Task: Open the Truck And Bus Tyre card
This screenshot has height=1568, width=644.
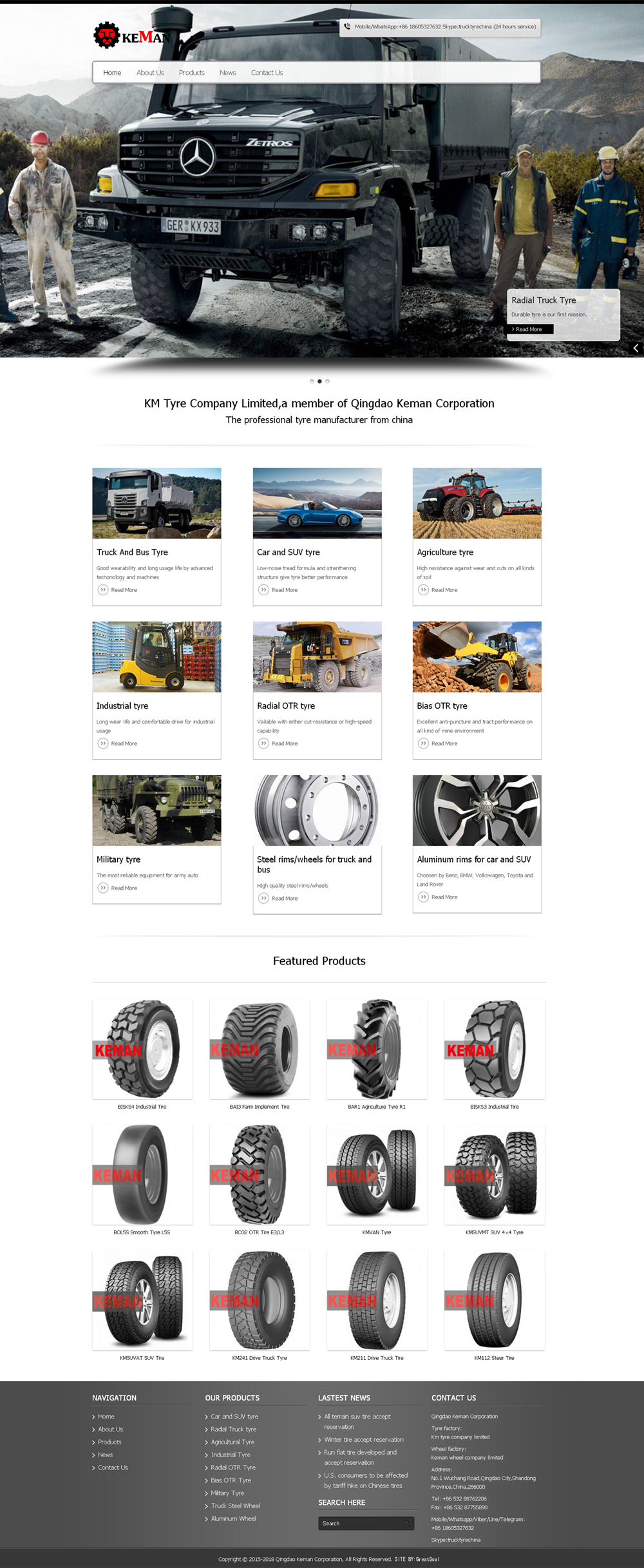Action: click(132, 552)
